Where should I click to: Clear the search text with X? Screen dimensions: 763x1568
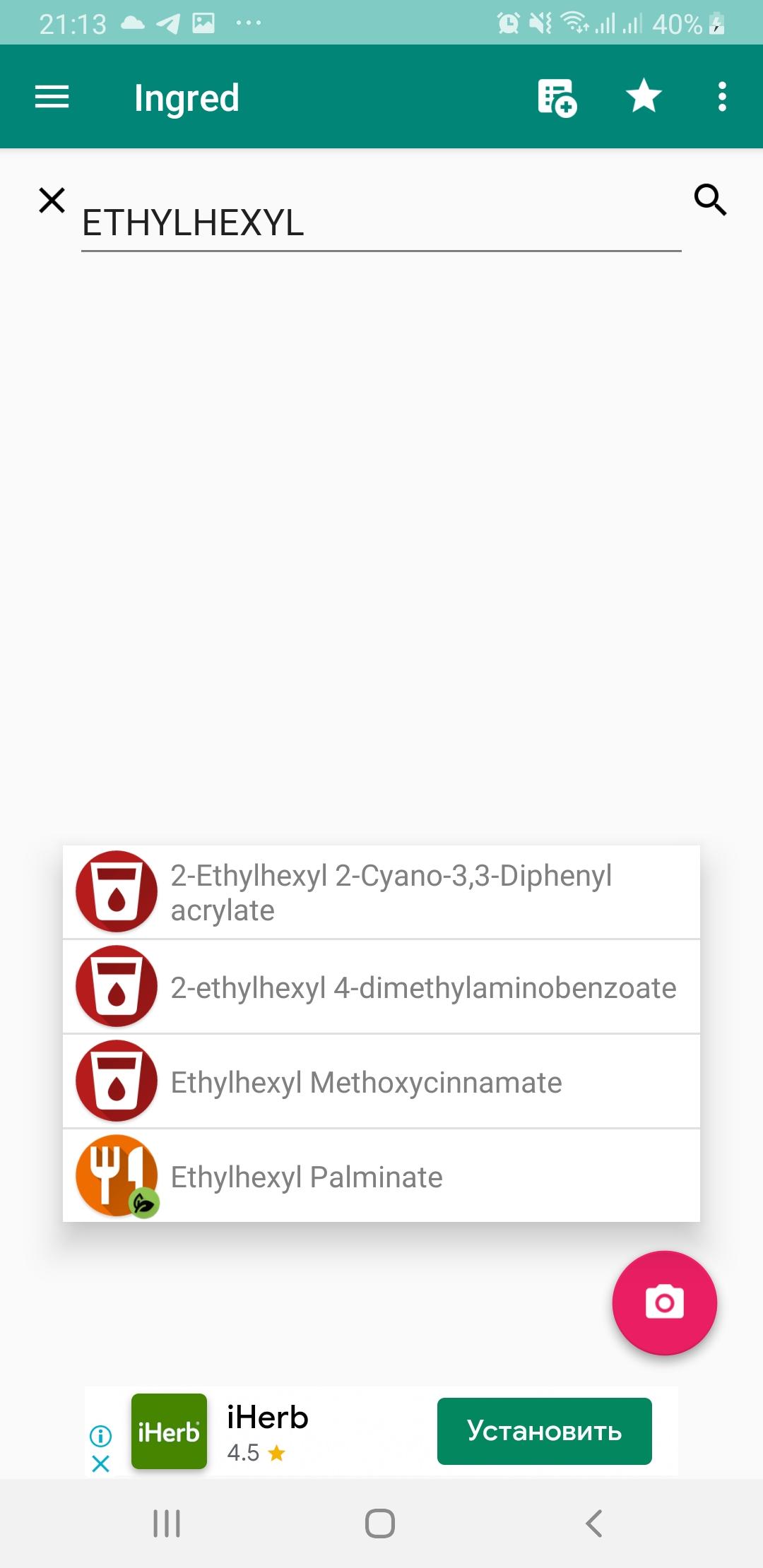pyautogui.click(x=52, y=200)
